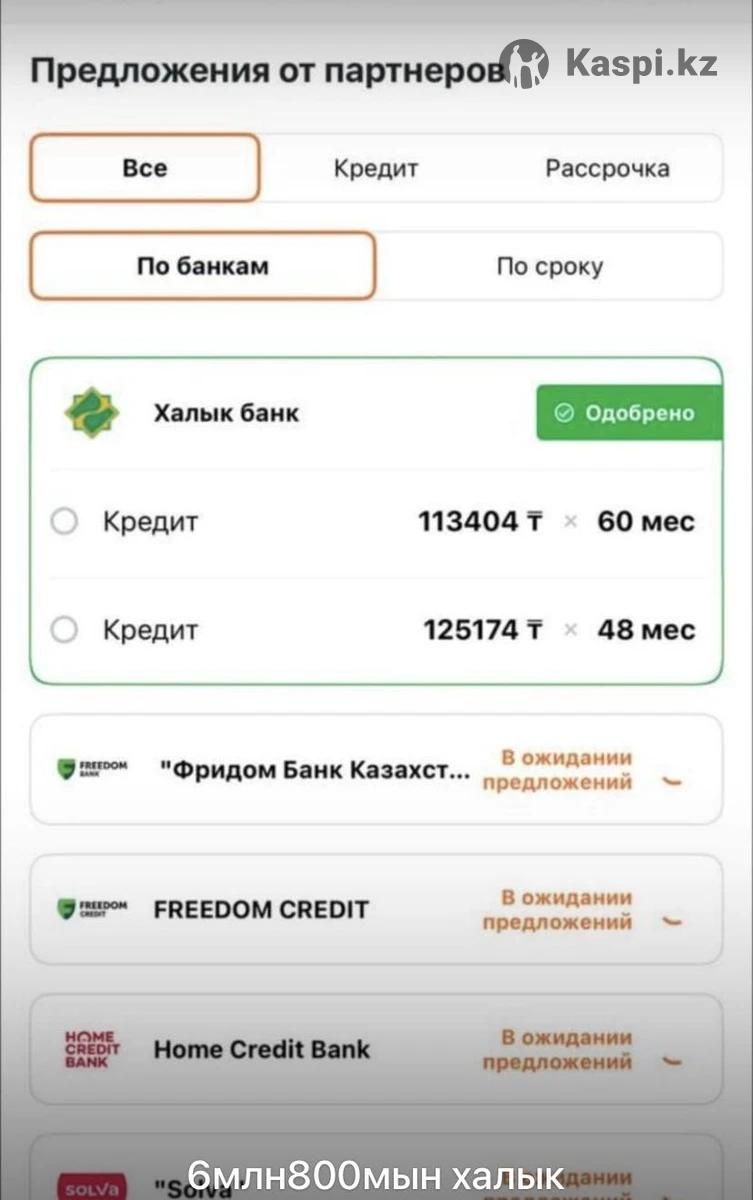Switch to the Все tab

(x=145, y=168)
